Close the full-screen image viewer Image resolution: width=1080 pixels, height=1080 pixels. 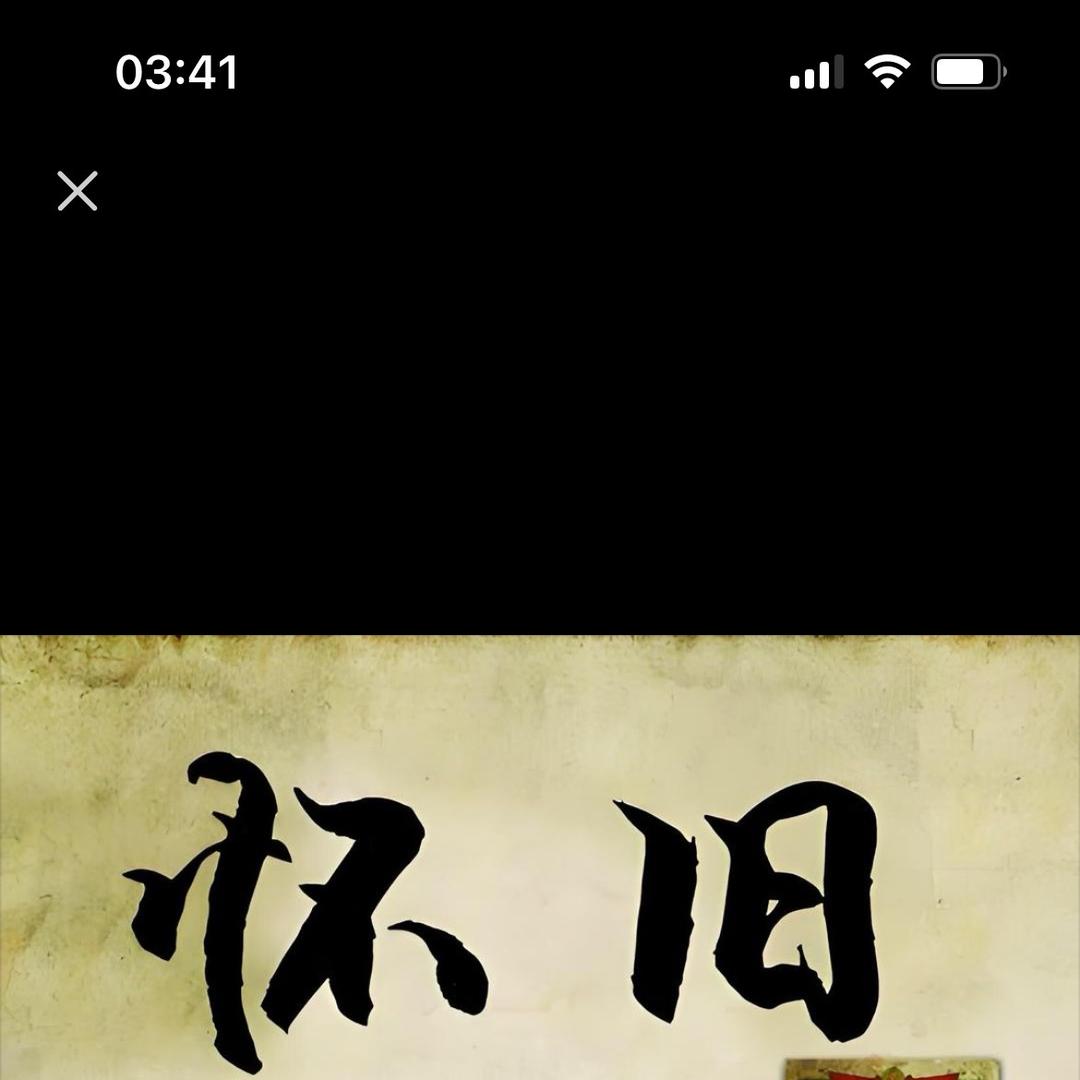(77, 191)
